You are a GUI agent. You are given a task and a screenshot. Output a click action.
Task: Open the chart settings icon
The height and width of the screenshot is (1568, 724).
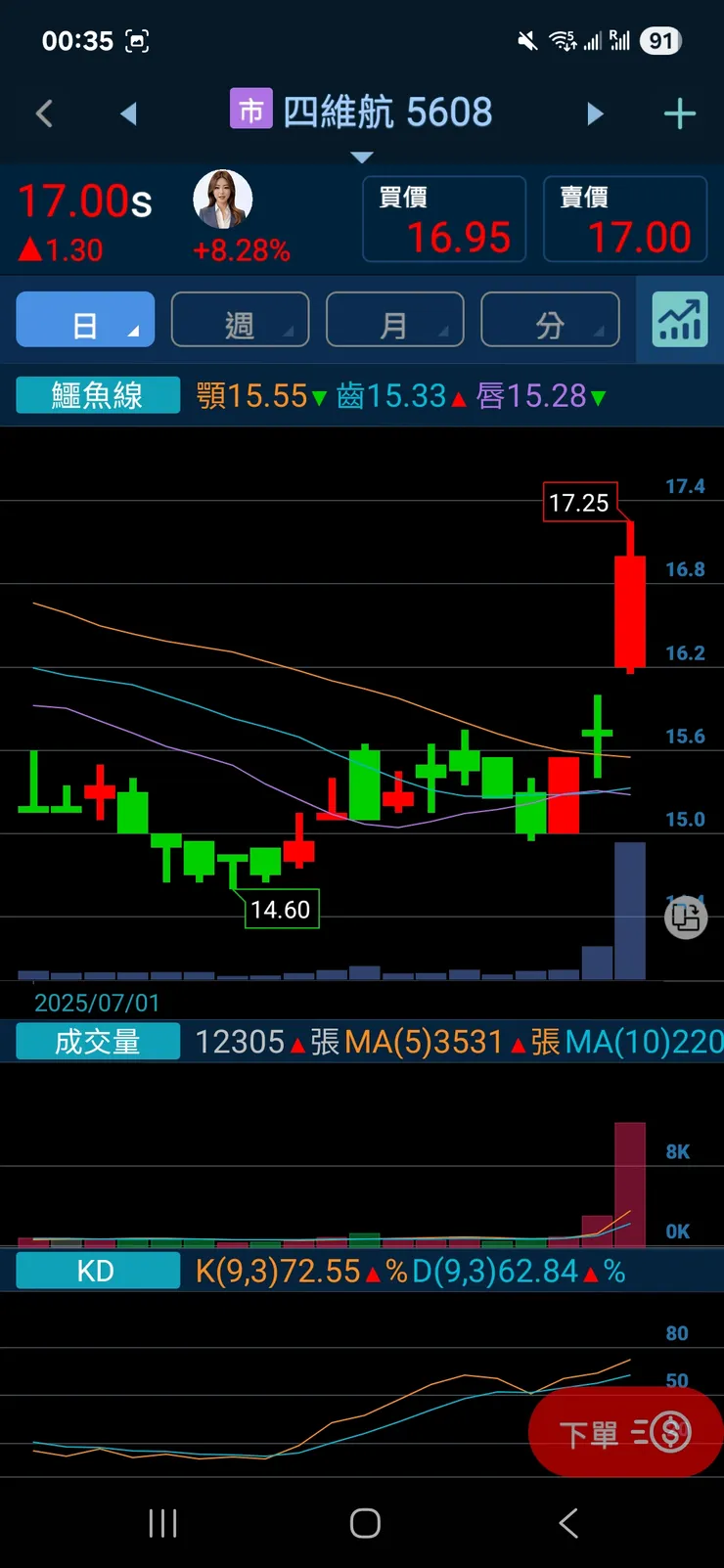[x=680, y=320]
